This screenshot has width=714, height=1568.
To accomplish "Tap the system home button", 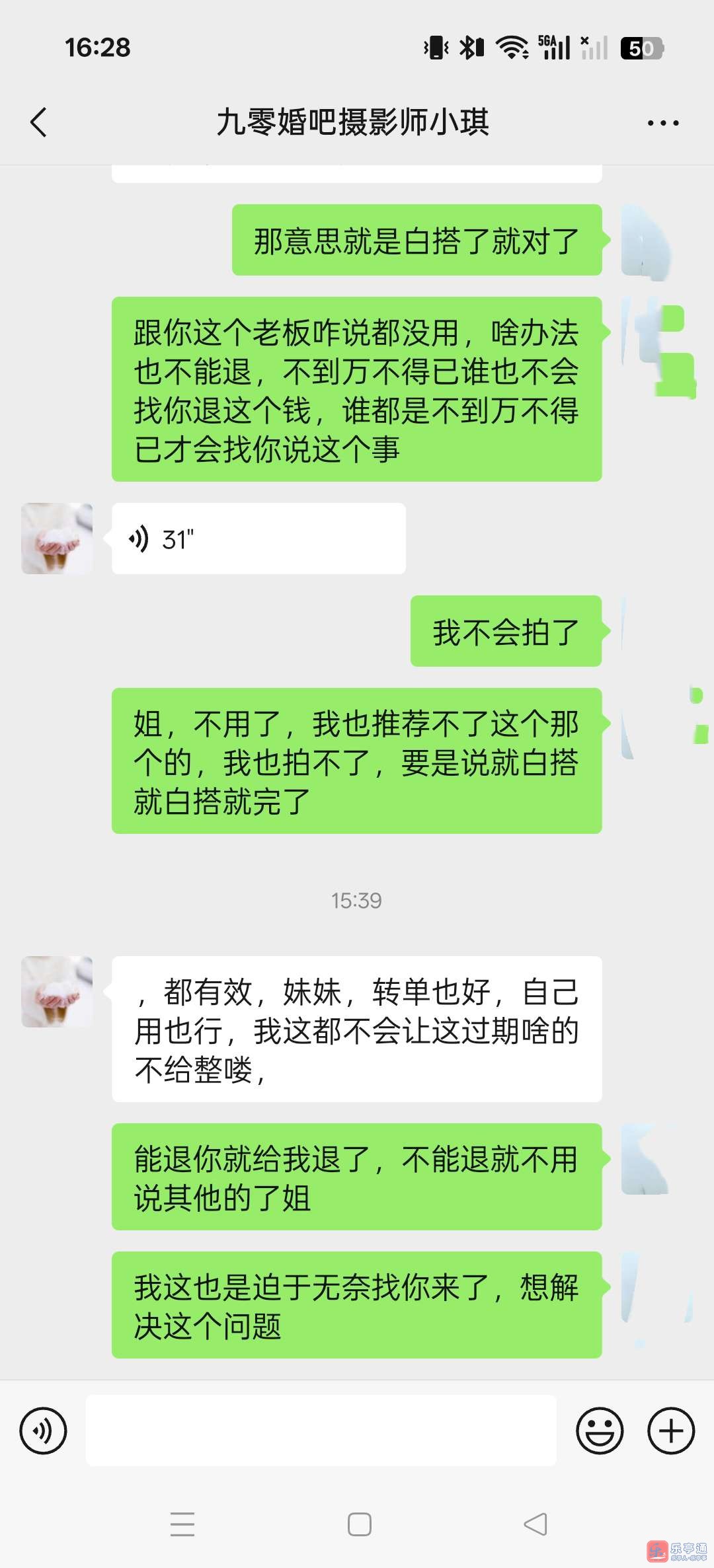I will [x=359, y=1524].
